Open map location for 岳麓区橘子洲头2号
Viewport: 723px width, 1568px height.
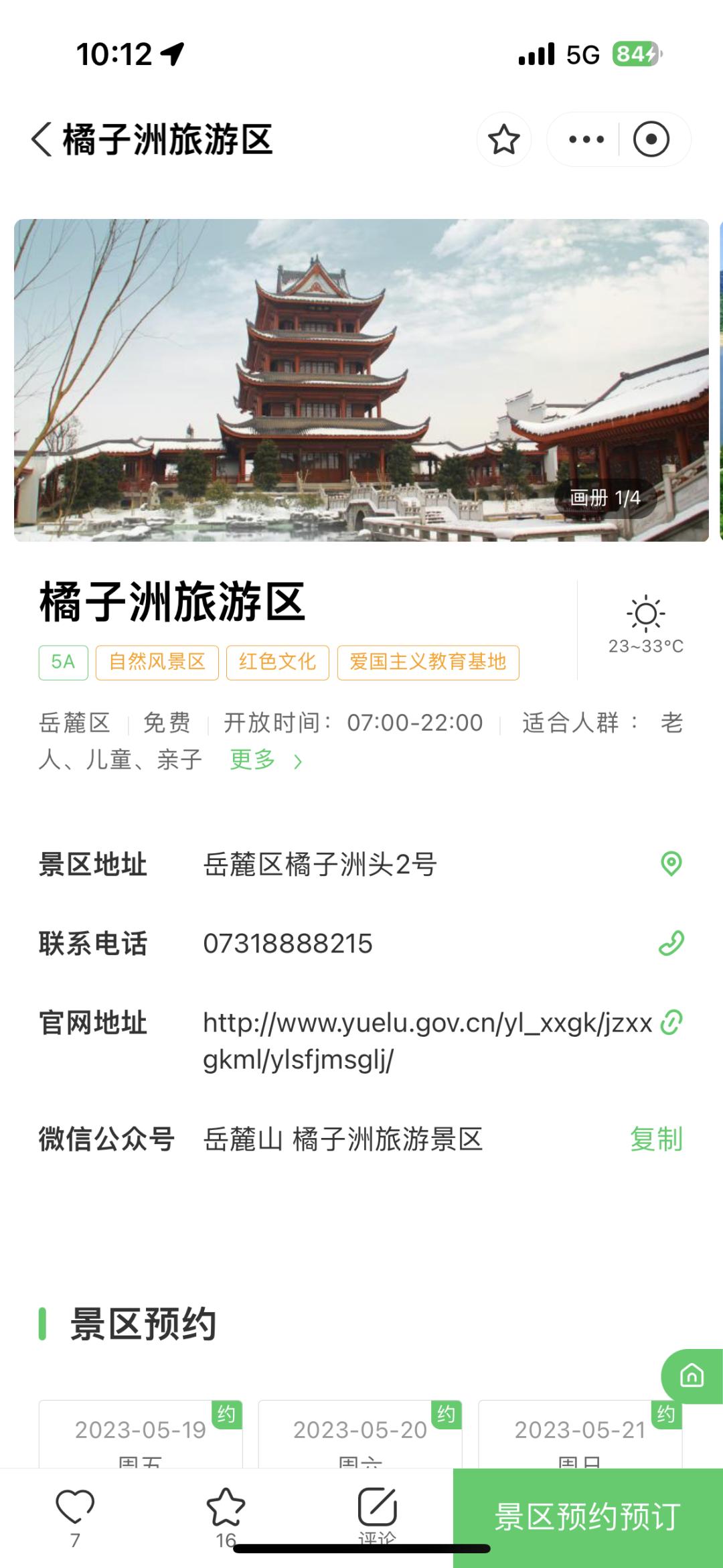tap(671, 863)
